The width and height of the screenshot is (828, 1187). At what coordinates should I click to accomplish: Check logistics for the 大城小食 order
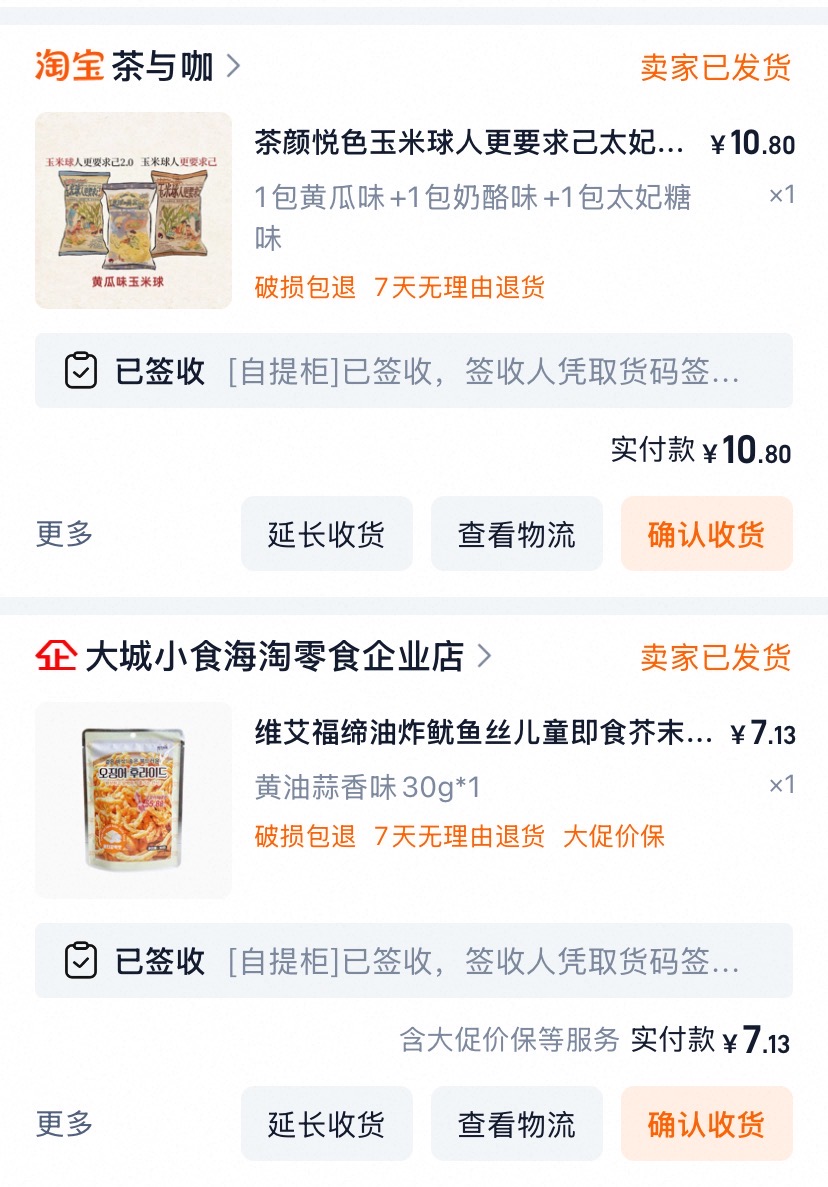516,1124
